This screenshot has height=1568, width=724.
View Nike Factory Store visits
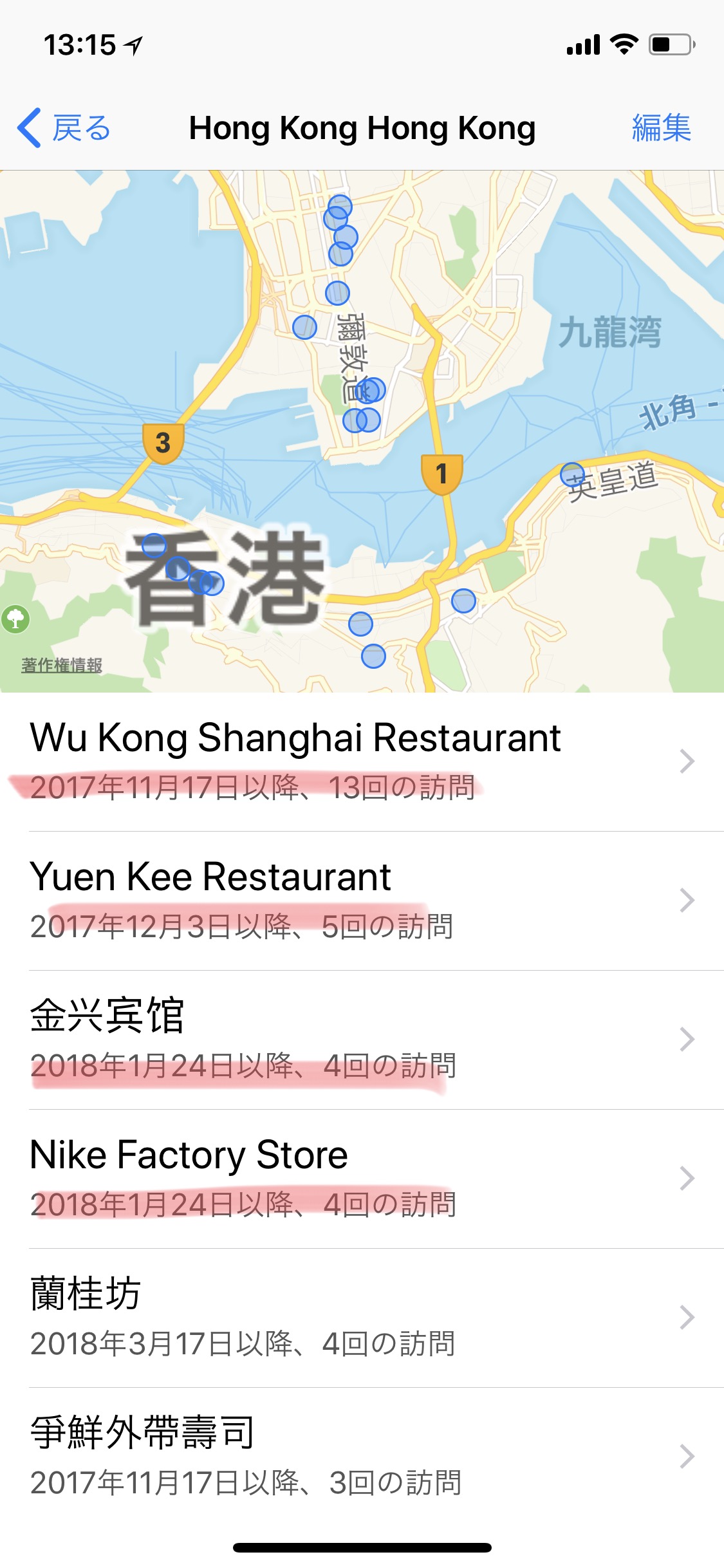click(x=362, y=1179)
